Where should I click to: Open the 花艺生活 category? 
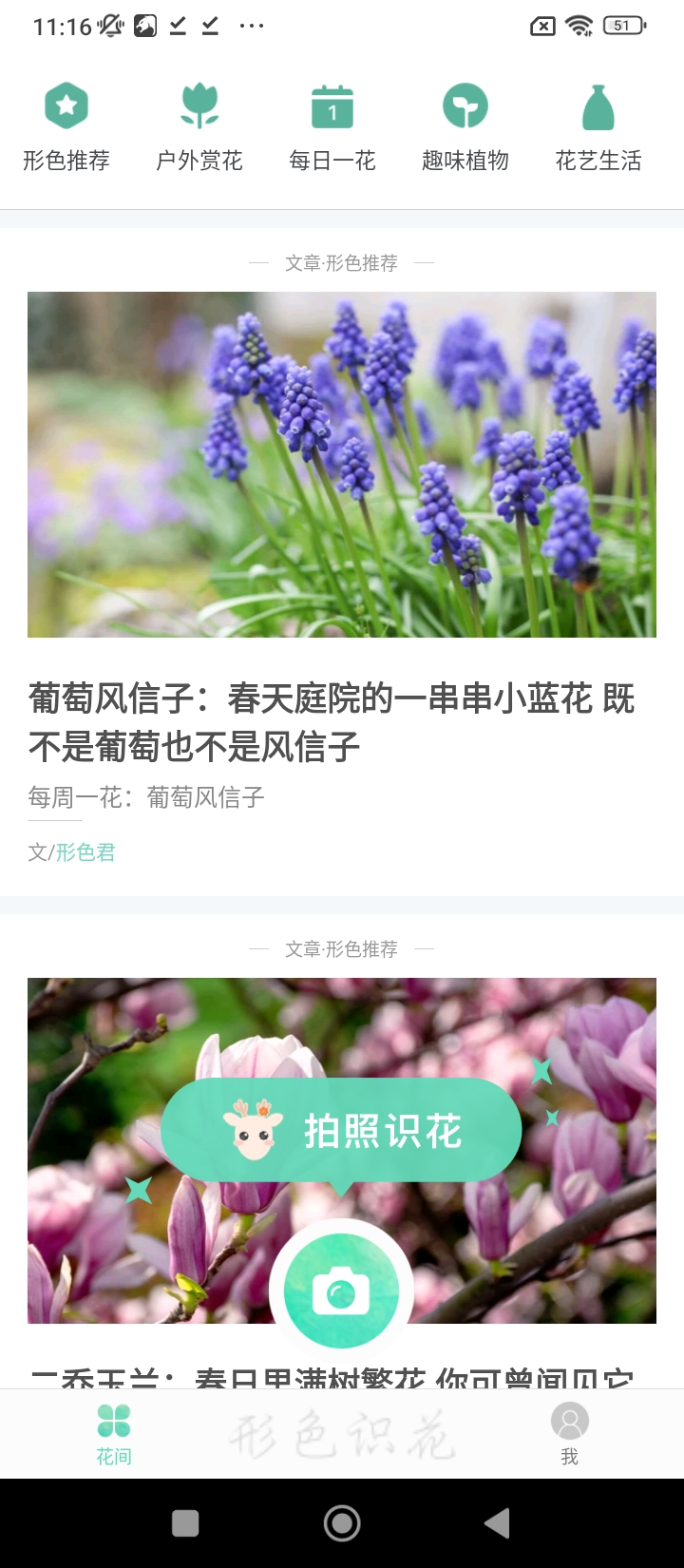[x=598, y=127]
